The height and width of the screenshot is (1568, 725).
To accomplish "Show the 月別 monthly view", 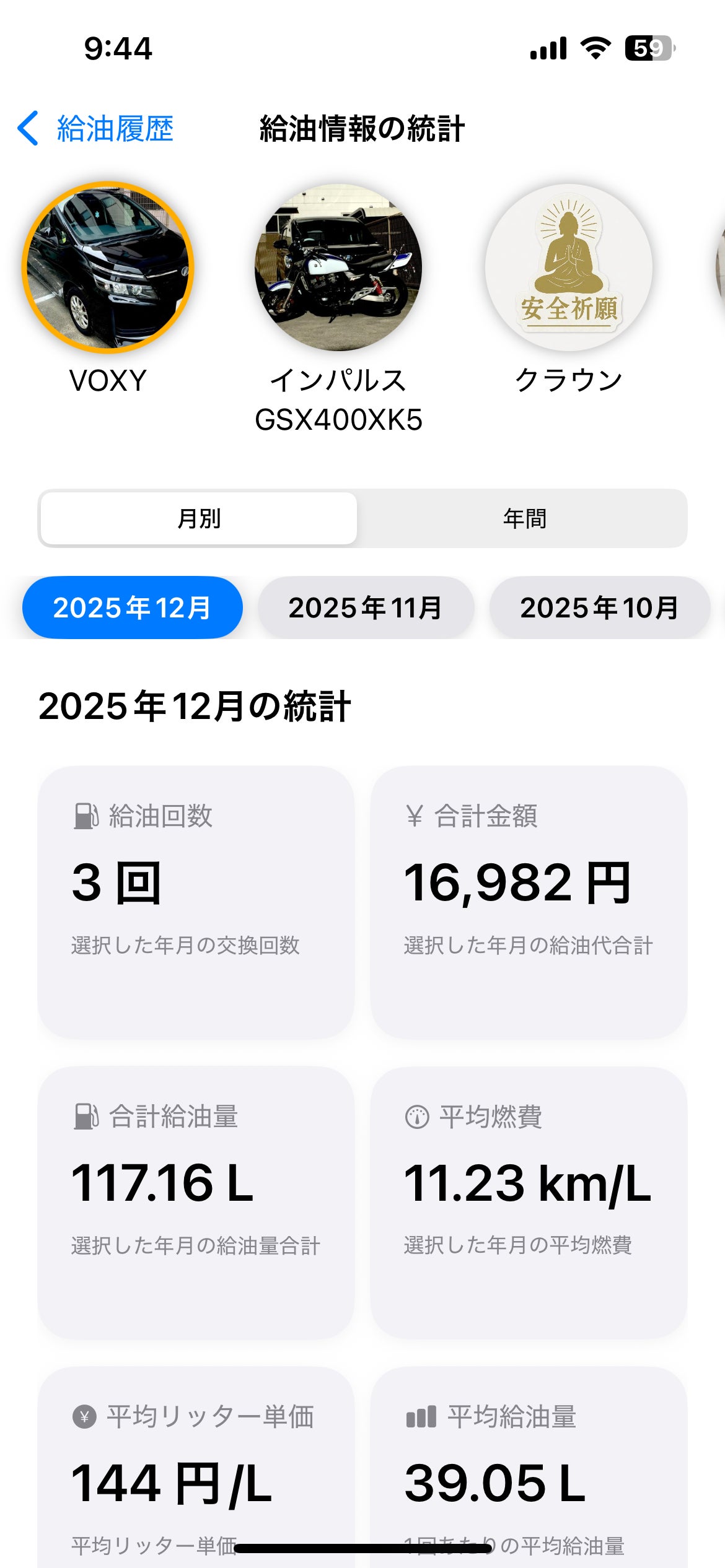I will click(199, 518).
